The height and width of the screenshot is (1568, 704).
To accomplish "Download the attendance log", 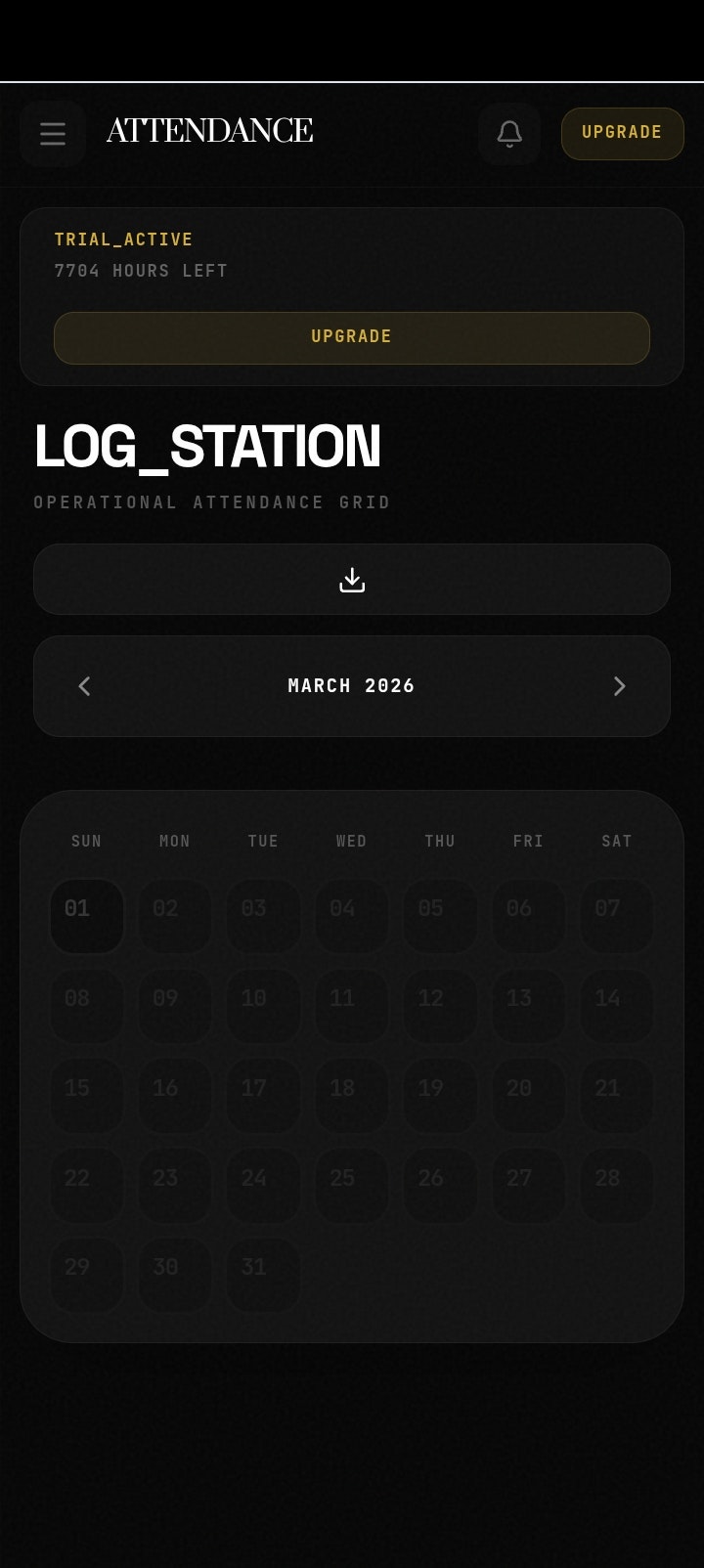I will pyautogui.click(x=352, y=580).
